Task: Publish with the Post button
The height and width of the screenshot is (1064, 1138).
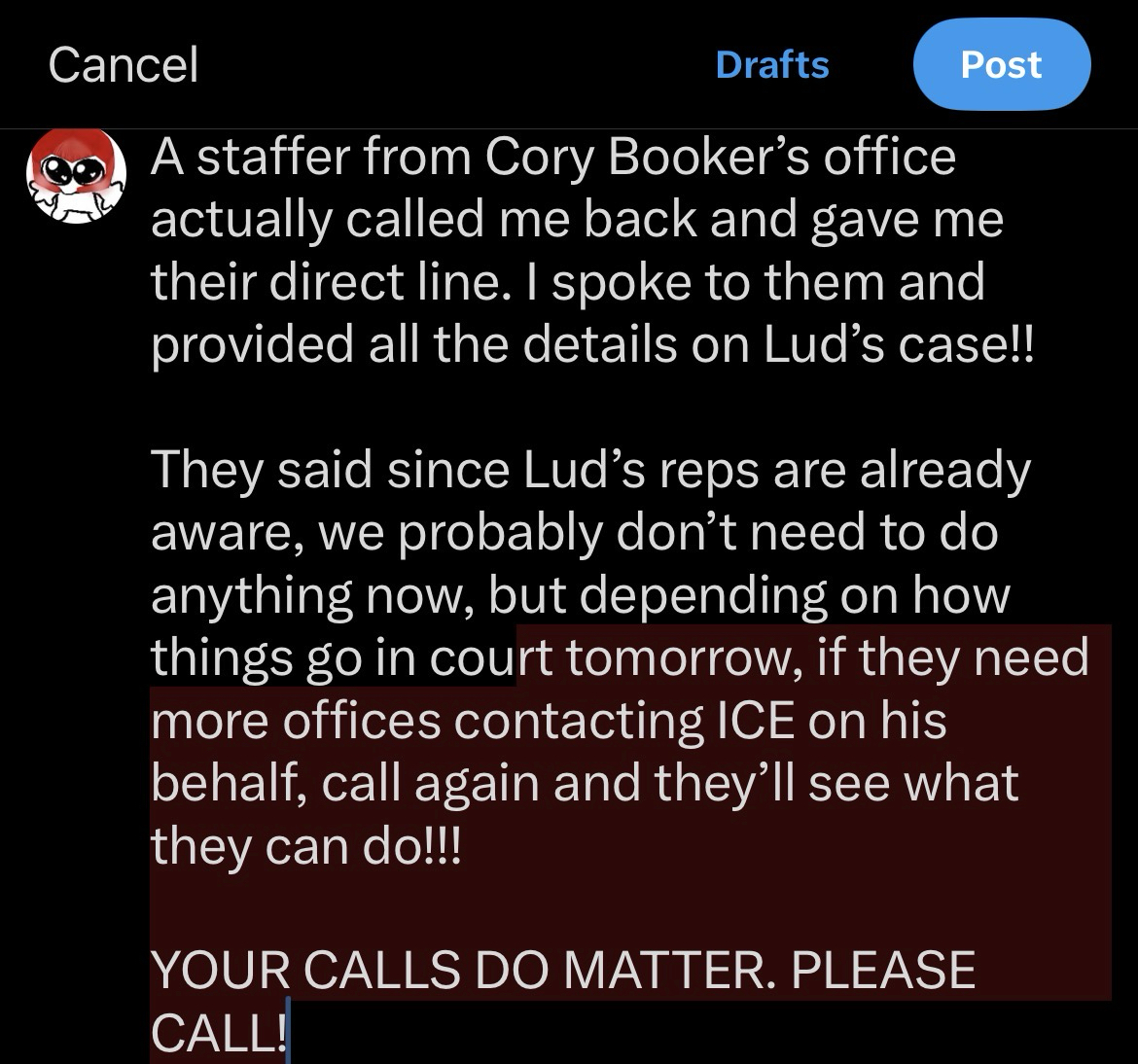Action: click(1001, 65)
